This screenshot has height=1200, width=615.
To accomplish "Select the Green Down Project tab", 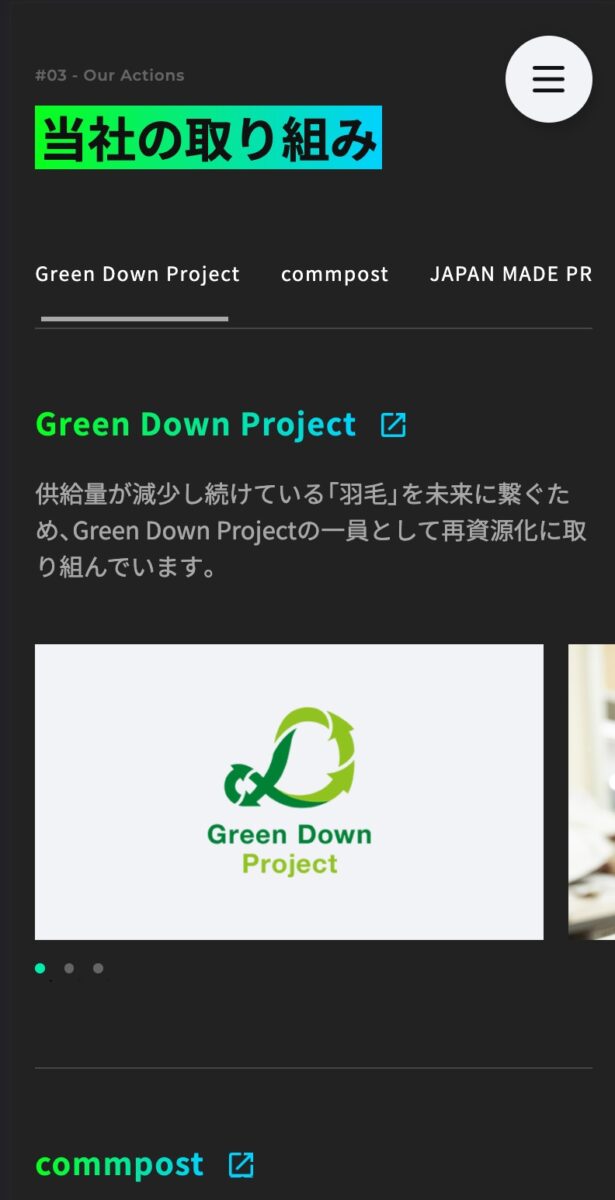I will click(x=137, y=274).
